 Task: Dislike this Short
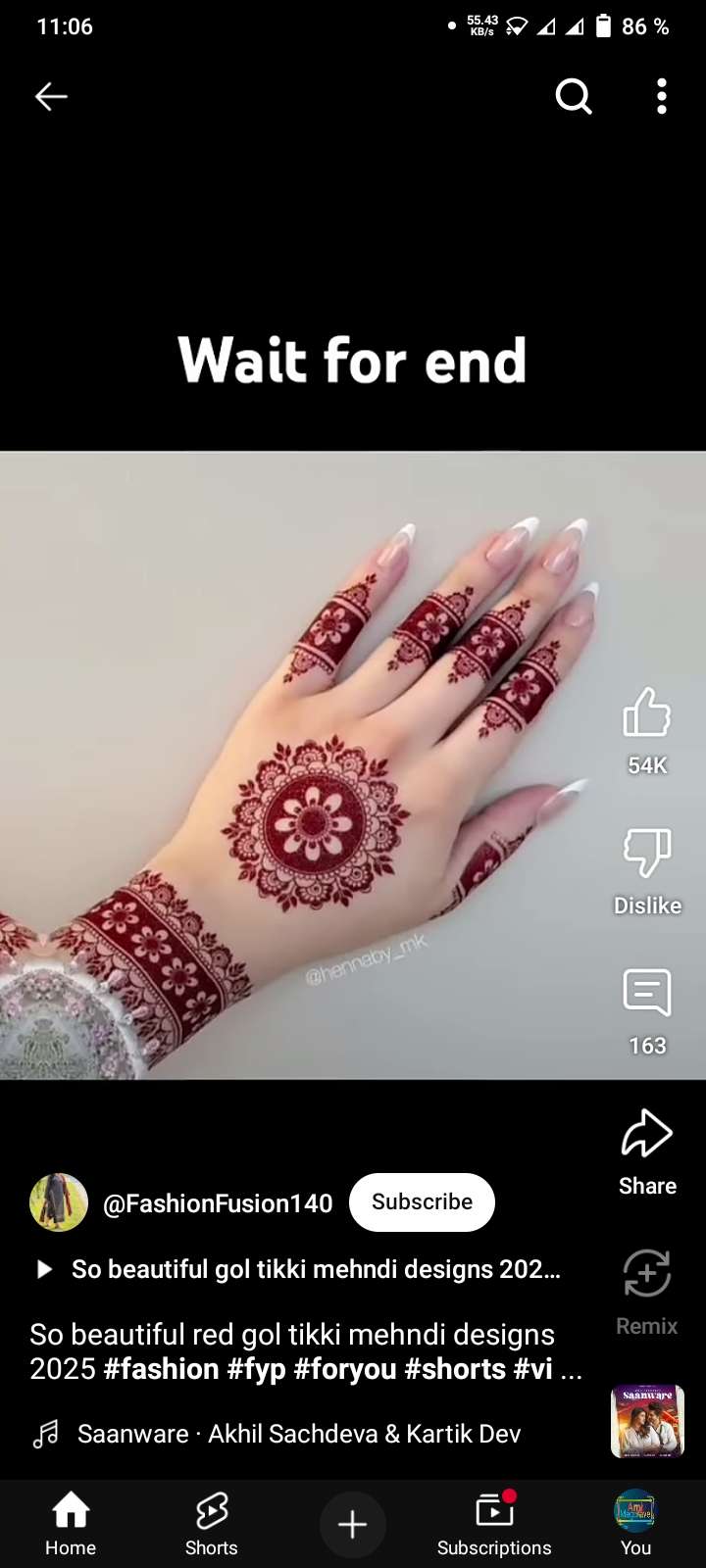click(647, 853)
